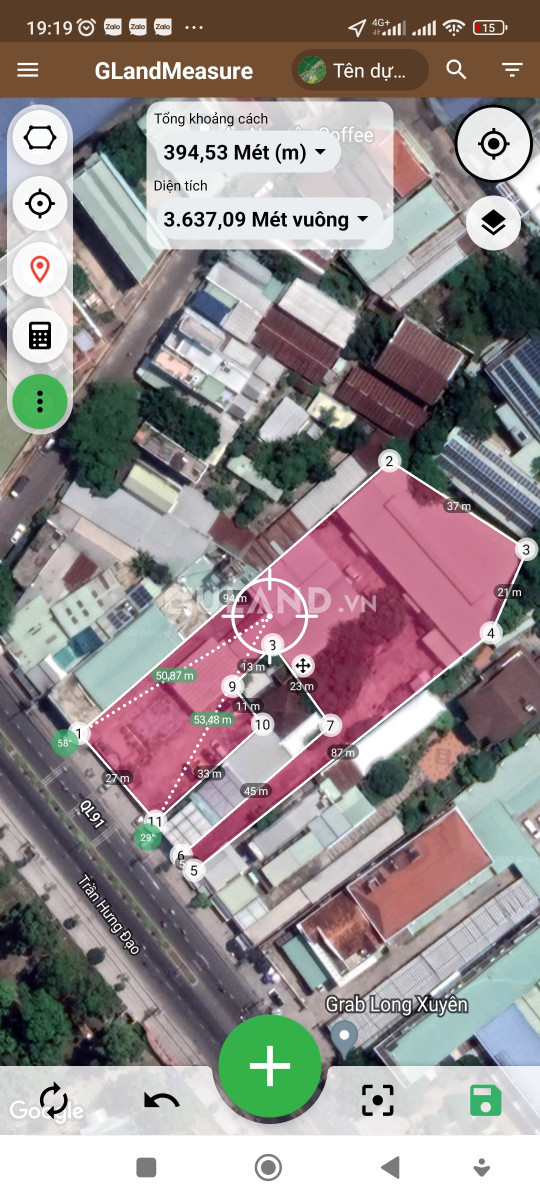The image size is (540, 1200).
Task: Change the distance unit from Mét (m)
Action: point(246,152)
